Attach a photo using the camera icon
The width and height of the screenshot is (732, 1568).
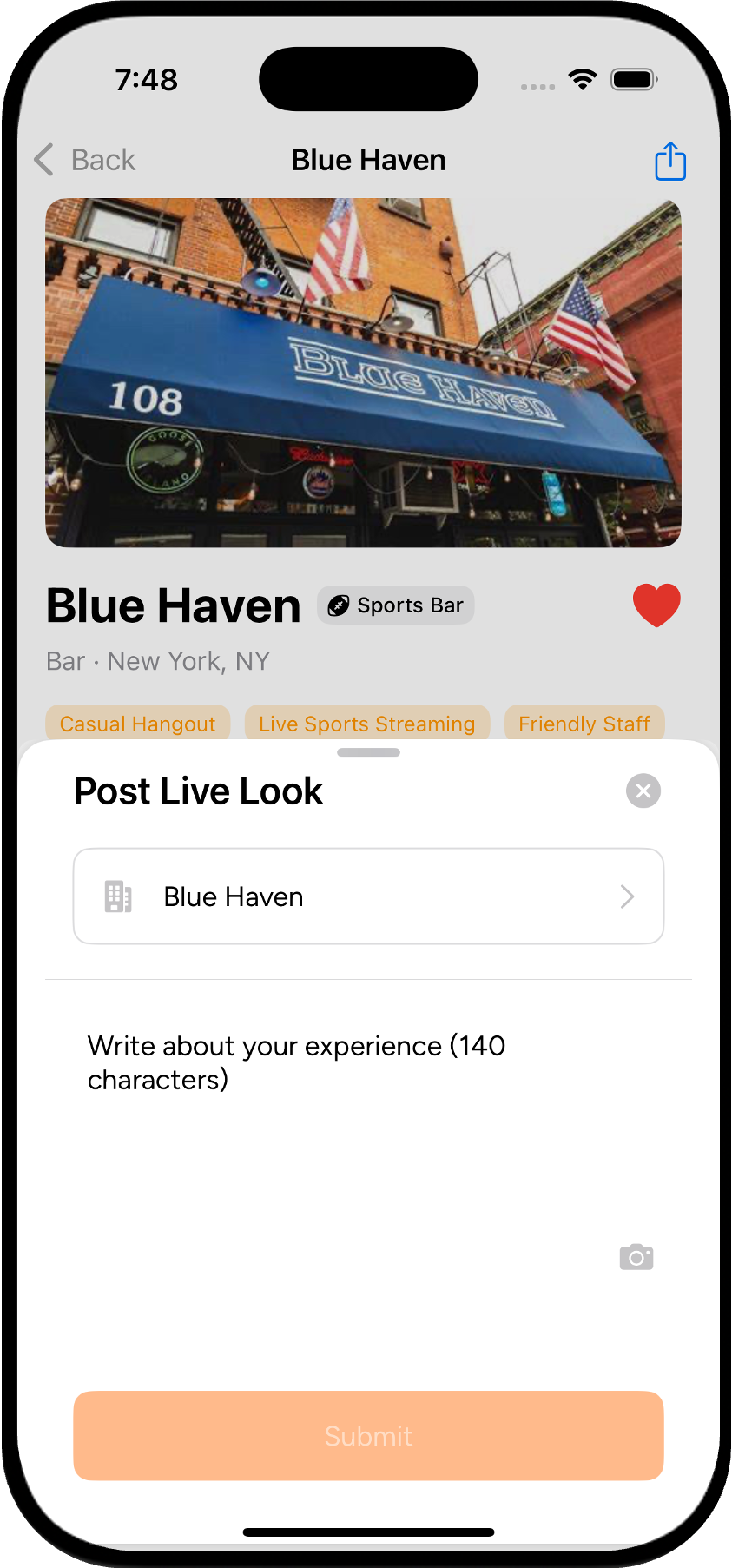pyautogui.click(x=636, y=1257)
